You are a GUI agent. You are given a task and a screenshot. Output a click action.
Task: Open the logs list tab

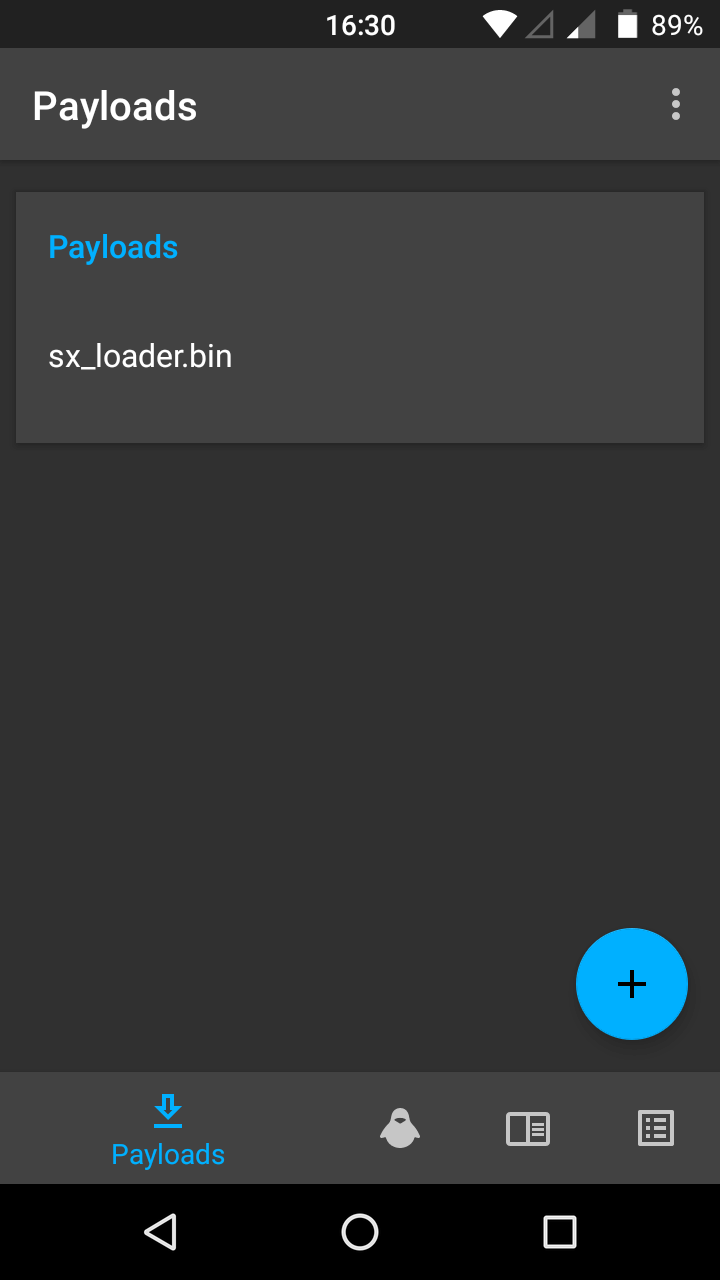click(x=656, y=1128)
